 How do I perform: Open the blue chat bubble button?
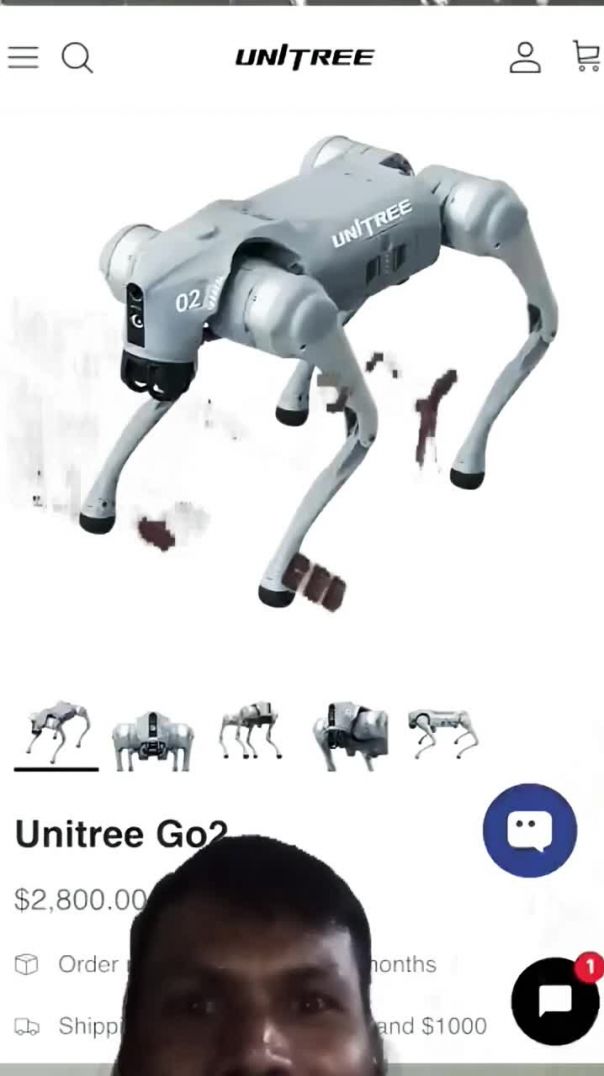(529, 830)
